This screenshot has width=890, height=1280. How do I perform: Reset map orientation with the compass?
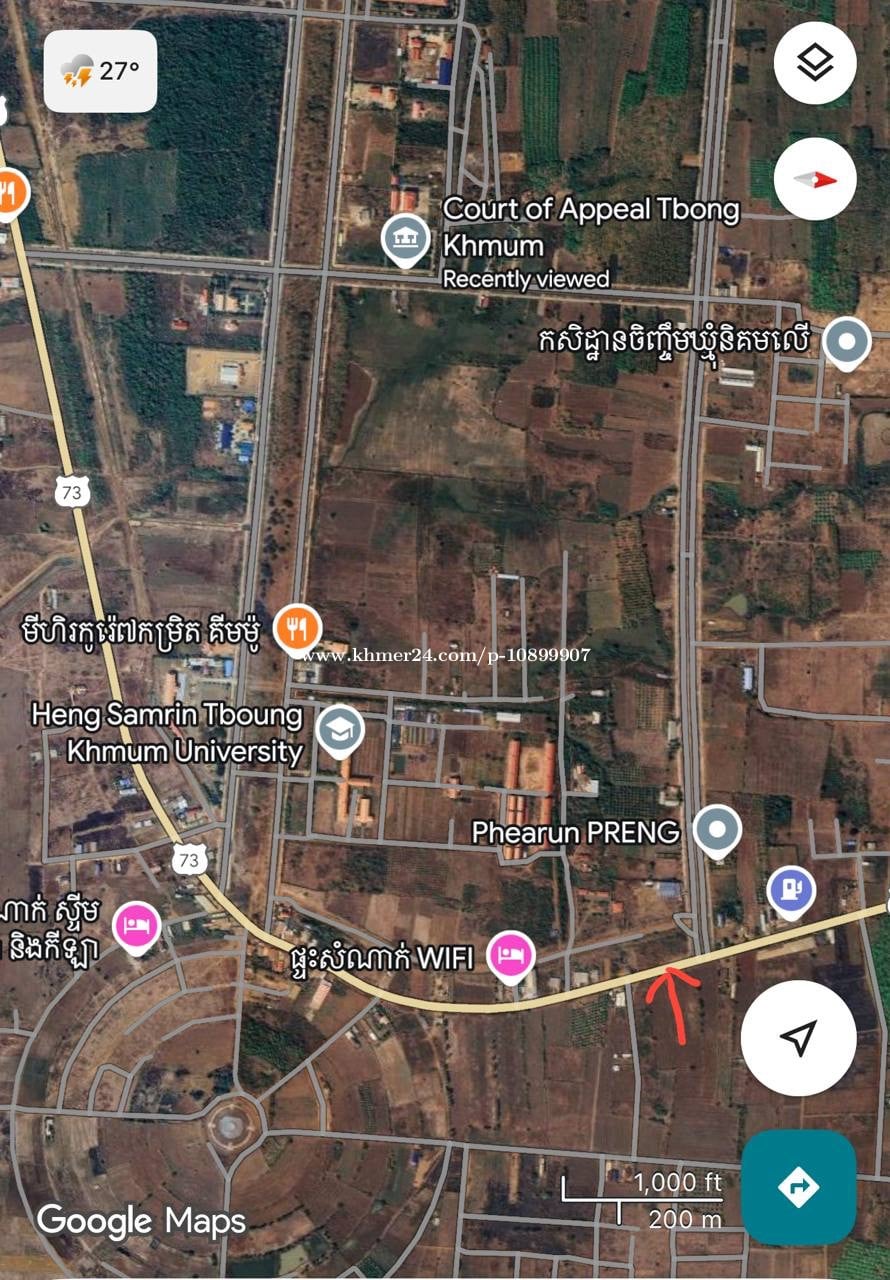pyautogui.click(x=814, y=179)
